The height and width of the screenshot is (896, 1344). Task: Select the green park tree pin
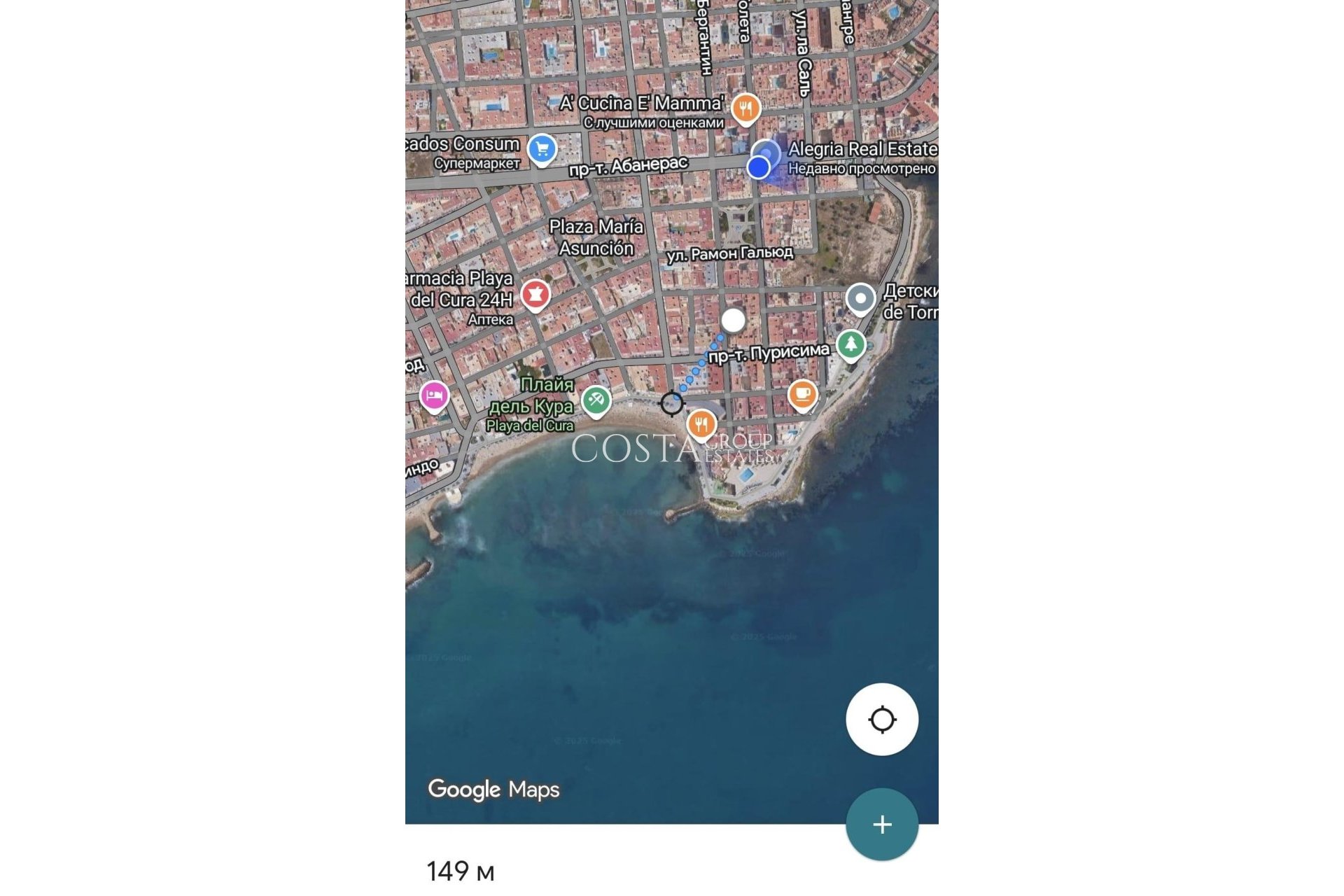coord(850,344)
